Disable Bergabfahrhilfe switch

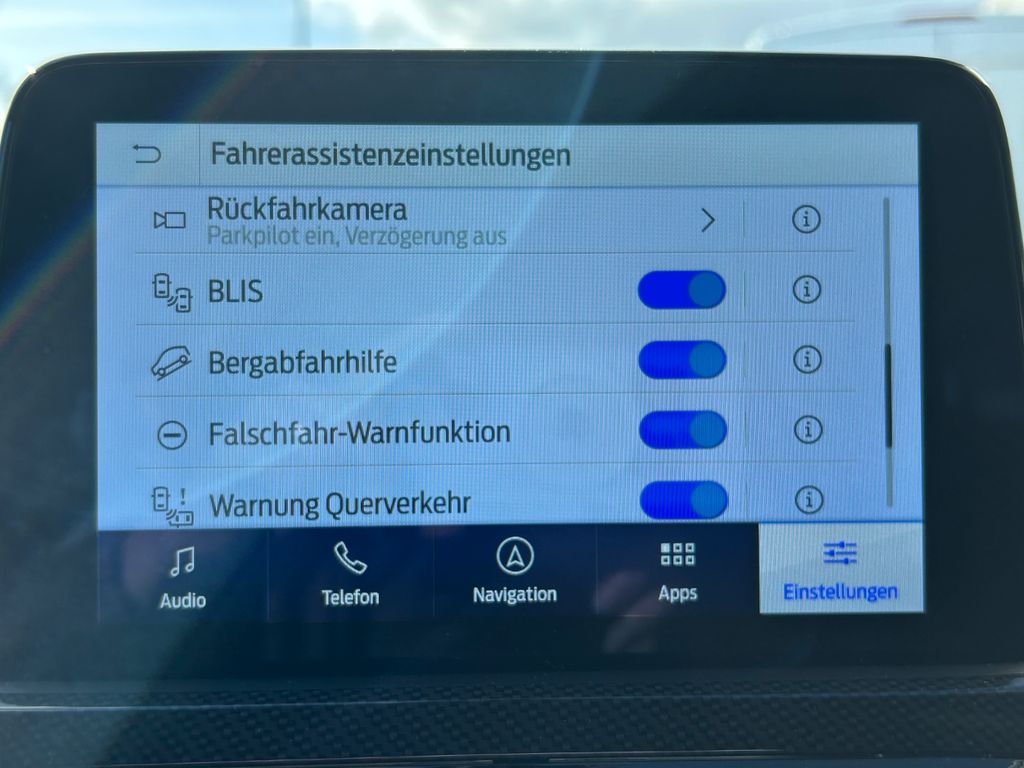point(682,360)
